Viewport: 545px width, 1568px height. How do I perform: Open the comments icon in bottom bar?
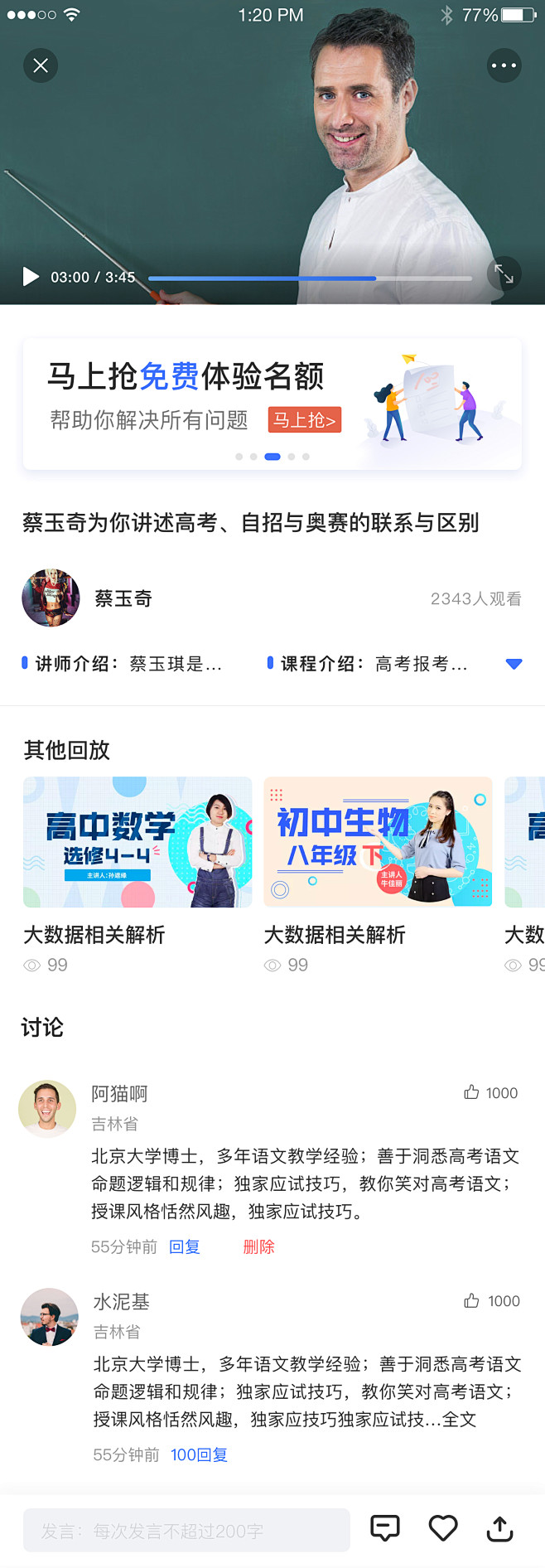tap(385, 1528)
